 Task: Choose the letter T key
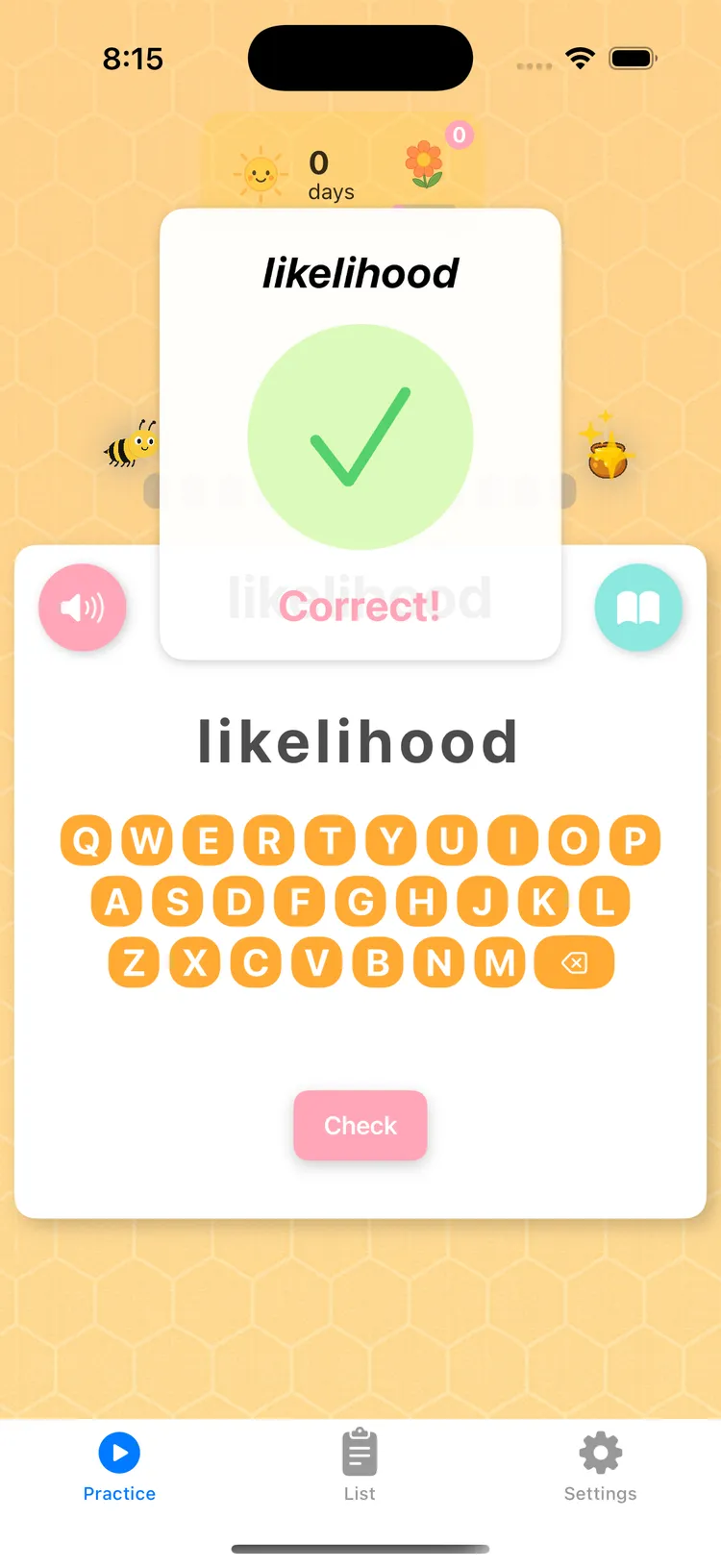(330, 840)
